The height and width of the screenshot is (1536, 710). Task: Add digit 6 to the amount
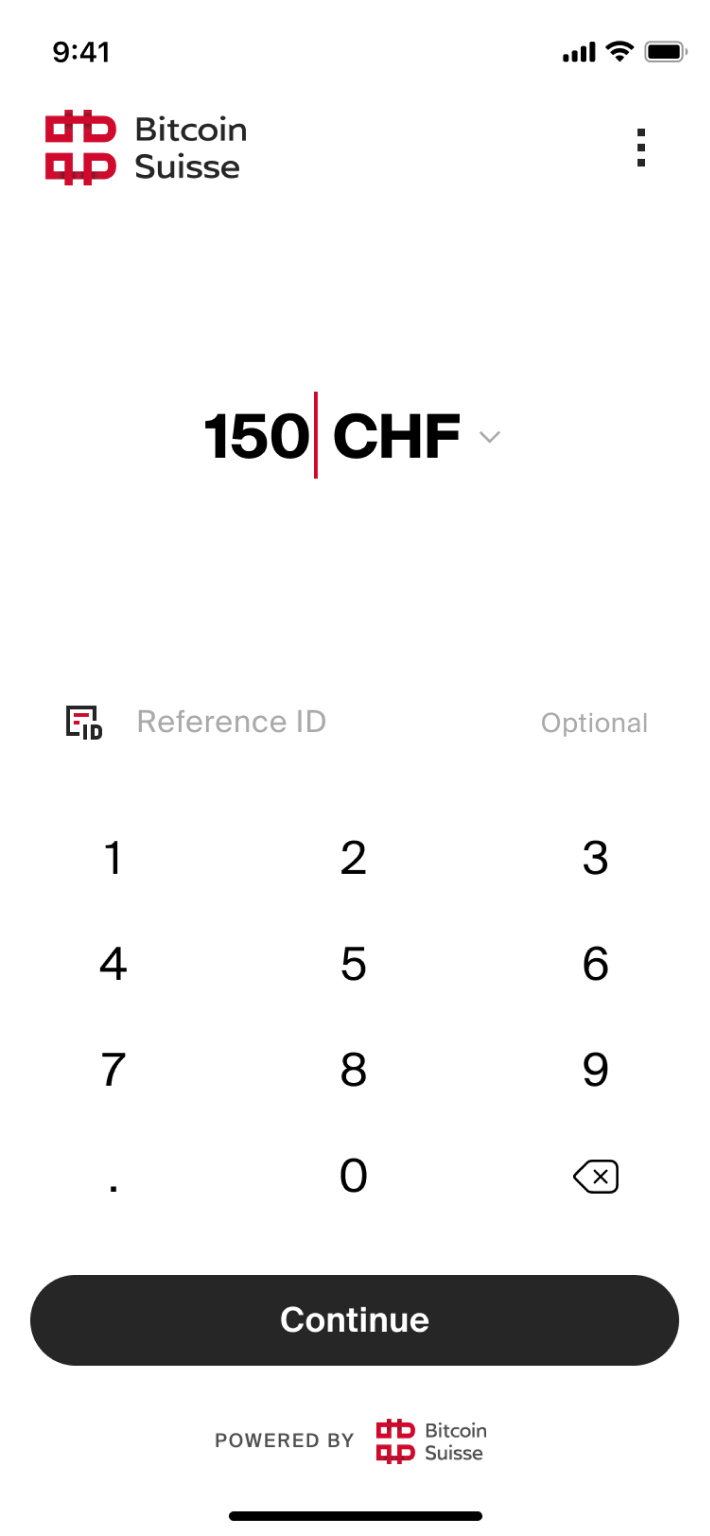(595, 964)
